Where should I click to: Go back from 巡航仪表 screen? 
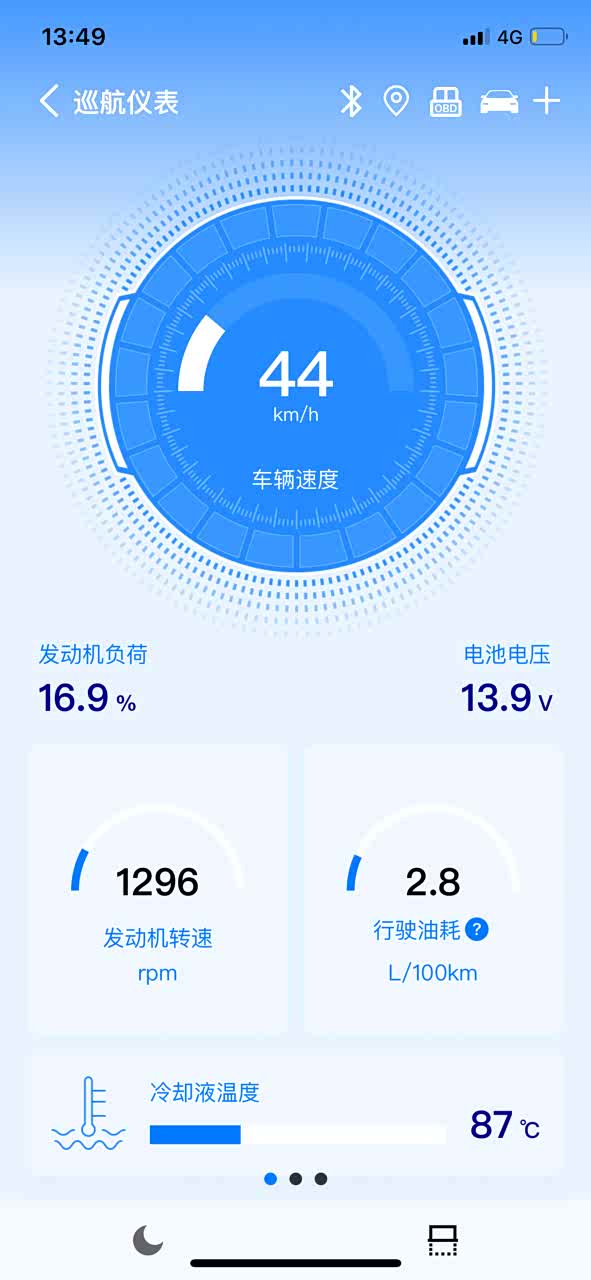coord(49,101)
